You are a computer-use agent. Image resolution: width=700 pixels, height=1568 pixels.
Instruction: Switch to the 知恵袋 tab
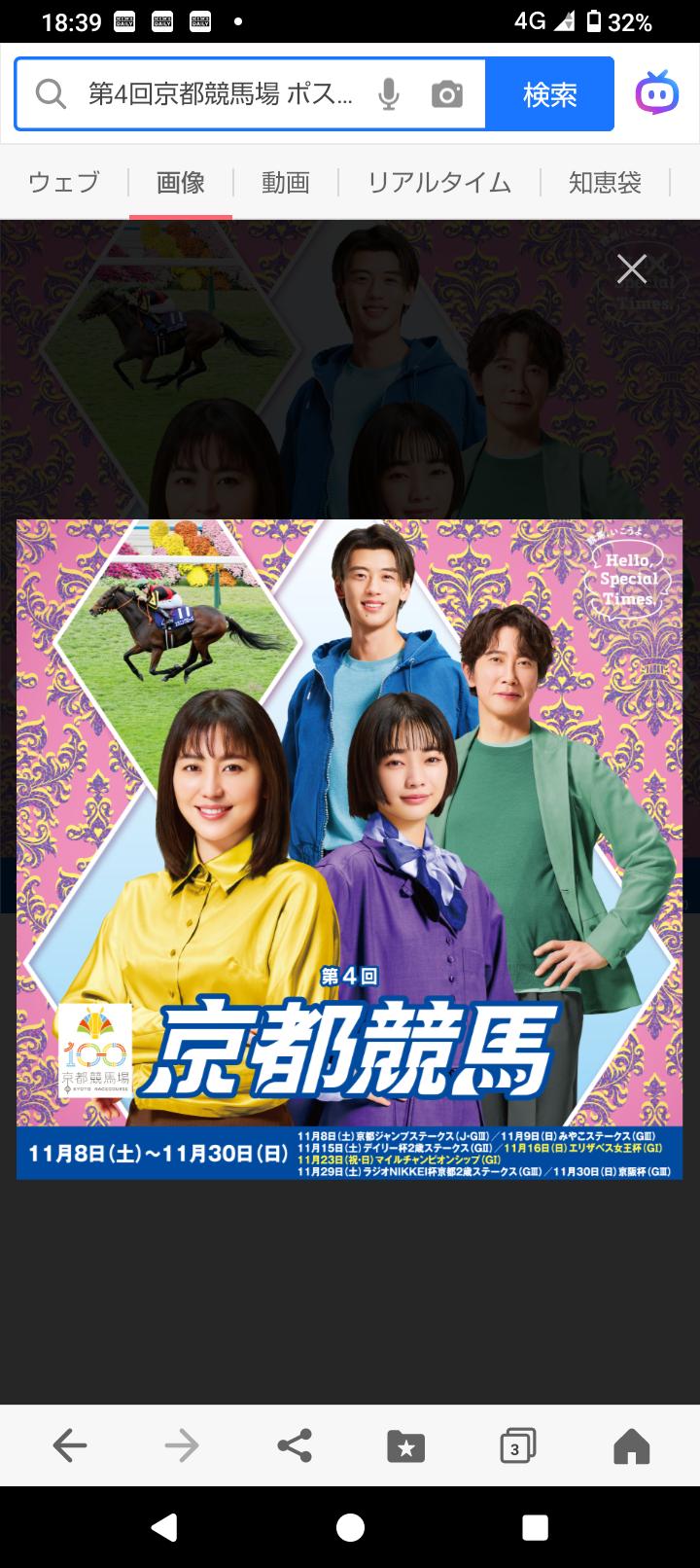605,182
